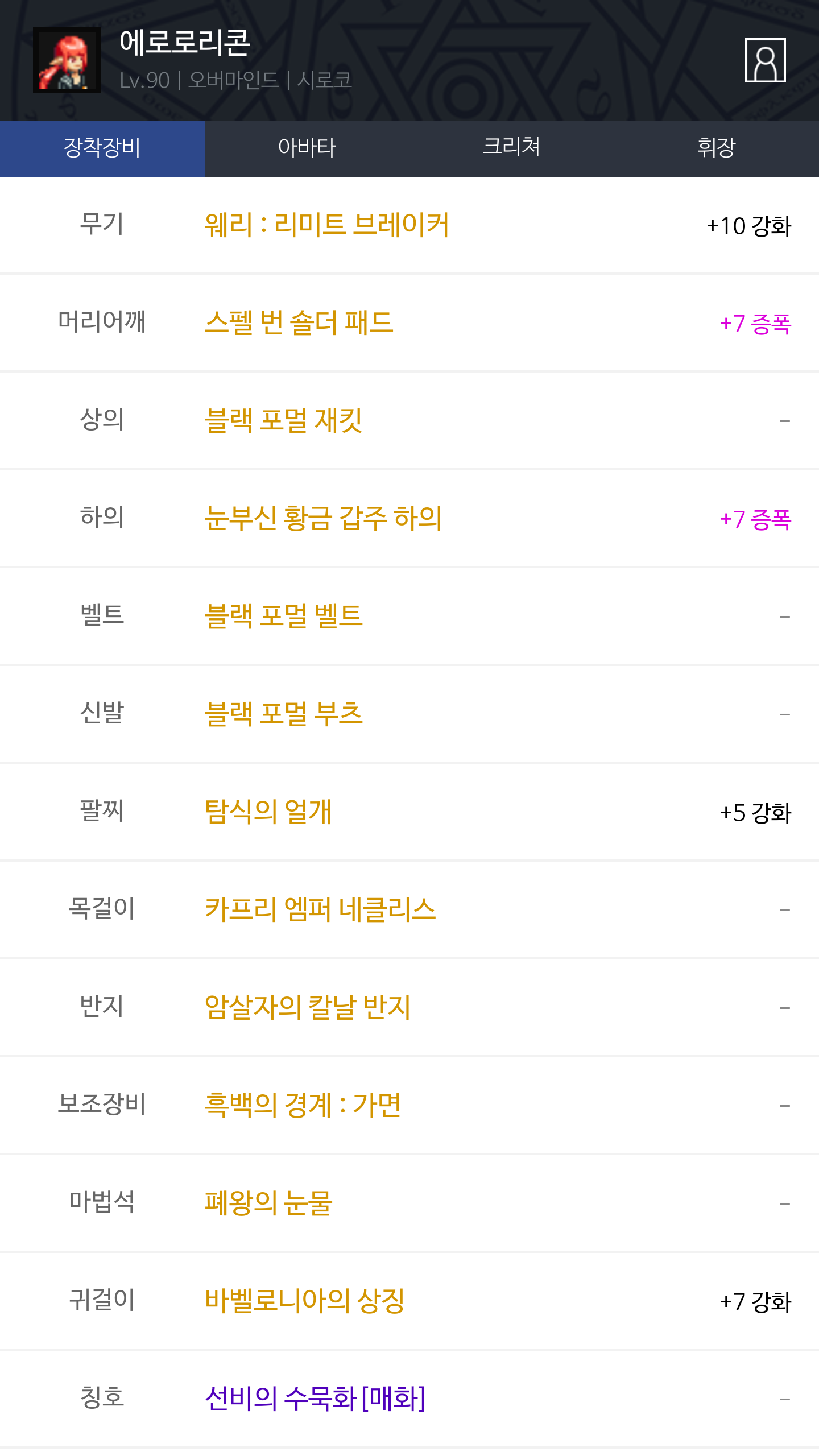Open 블랙 포멀 벨트 item
This screenshot has height=1456, width=819.
[283, 616]
